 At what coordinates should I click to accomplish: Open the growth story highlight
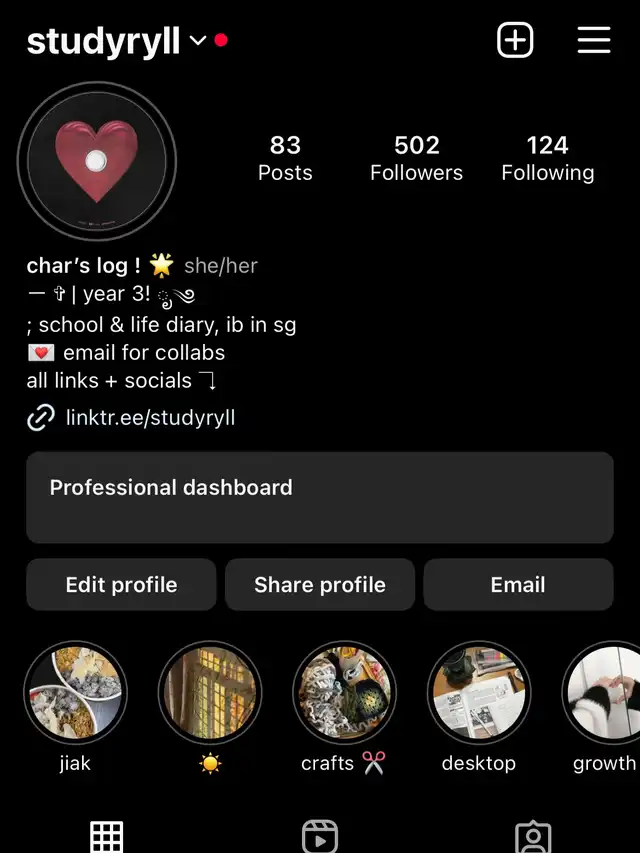point(605,693)
